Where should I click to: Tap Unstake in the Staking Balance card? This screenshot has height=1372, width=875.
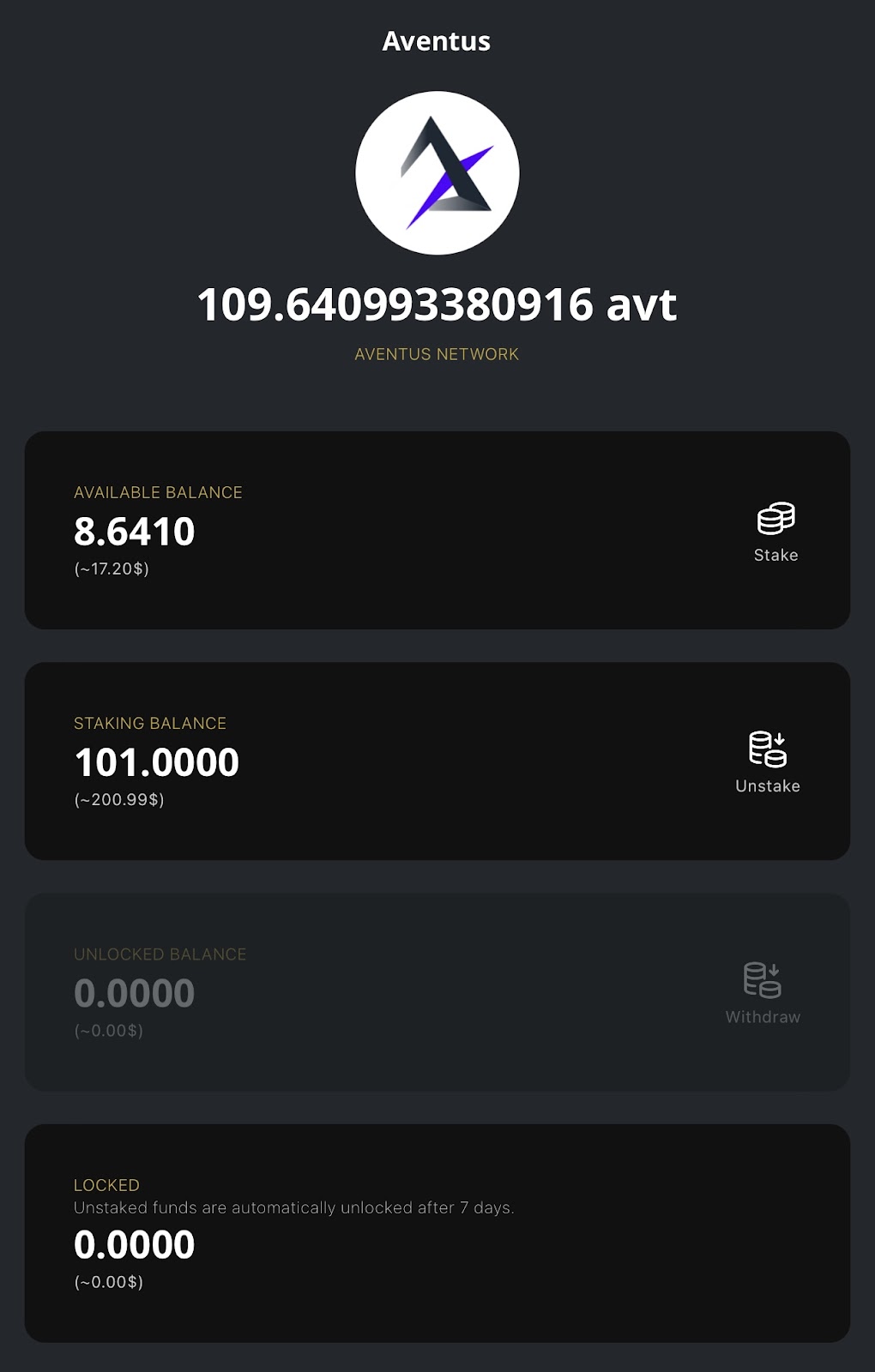tap(768, 762)
